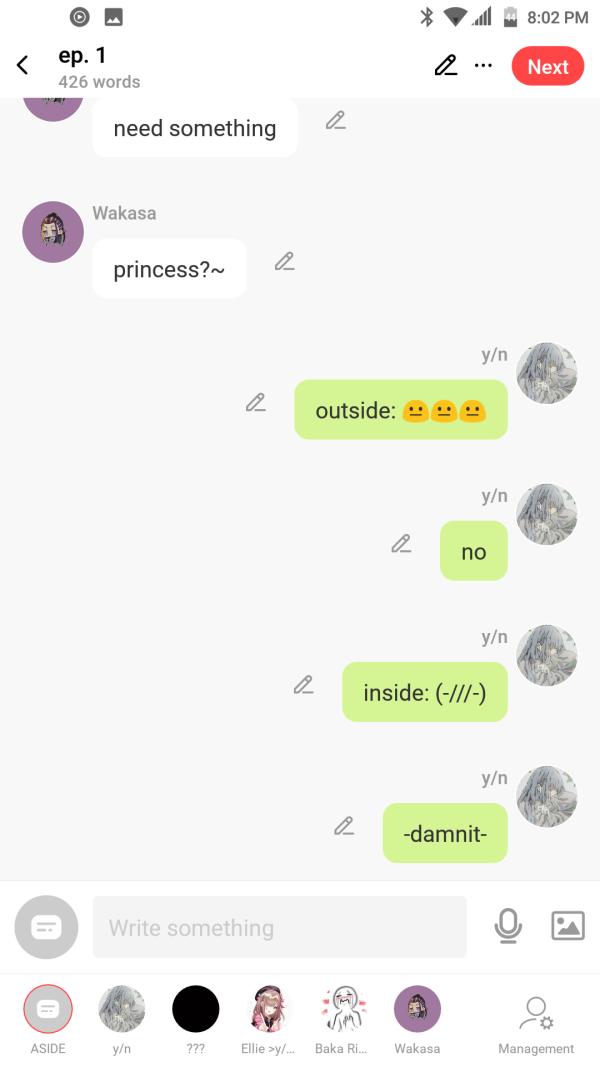Edit the "no" message

click(x=401, y=544)
